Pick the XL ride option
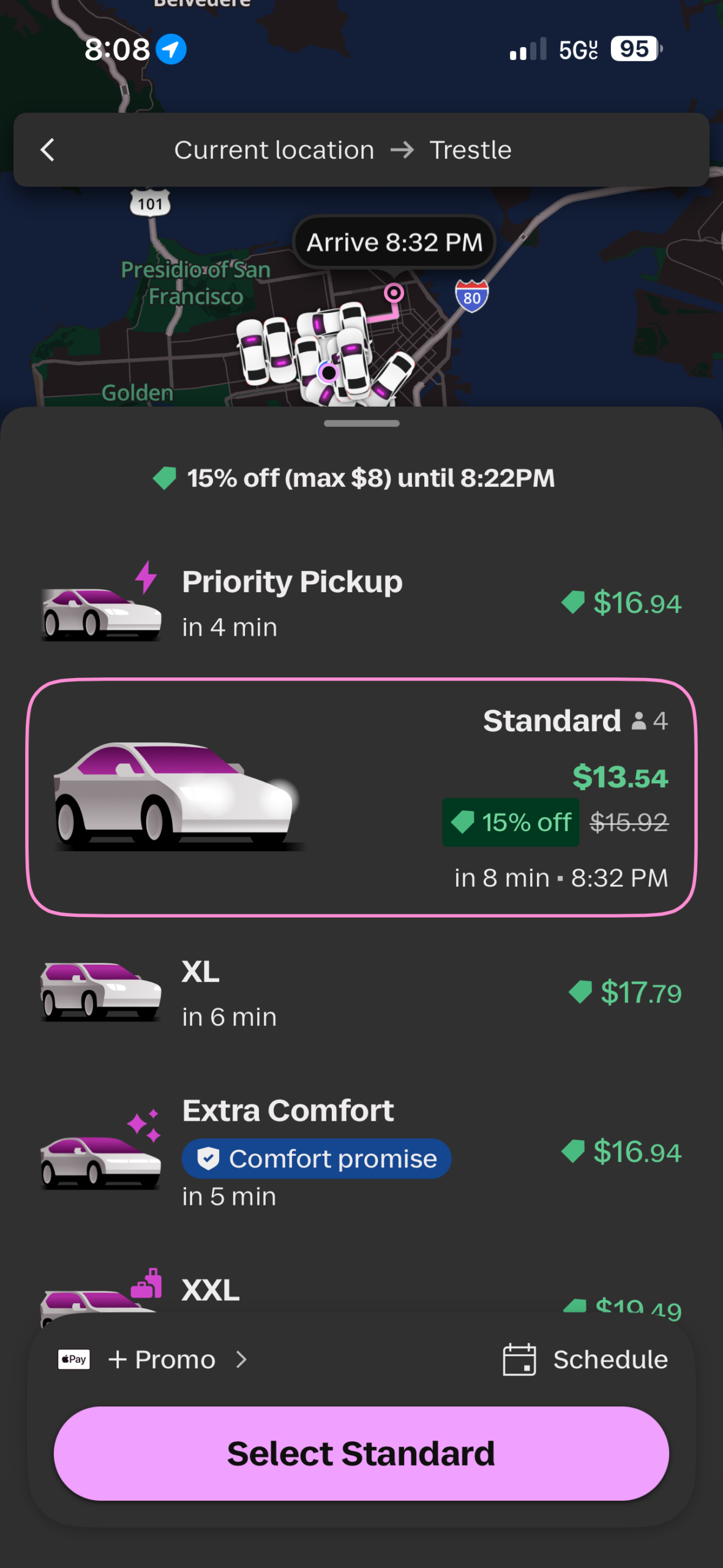 pos(361,992)
